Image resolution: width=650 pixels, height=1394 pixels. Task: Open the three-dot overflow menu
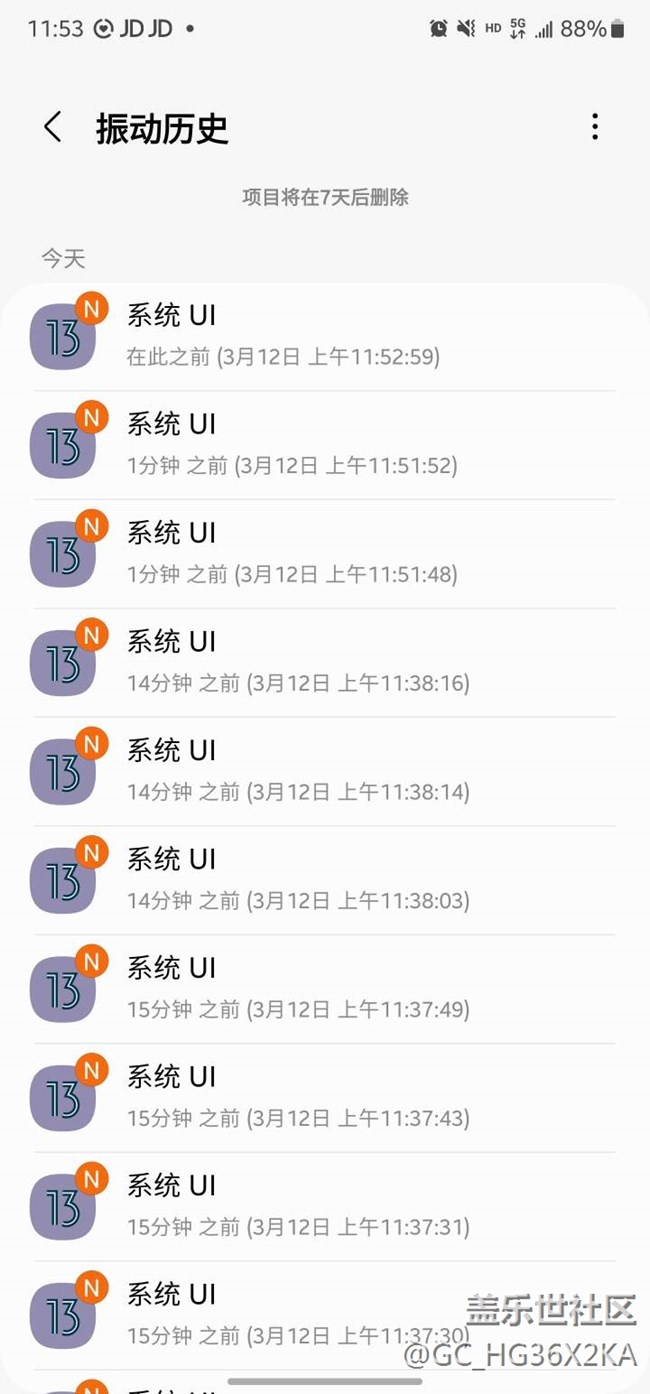click(595, 127)
